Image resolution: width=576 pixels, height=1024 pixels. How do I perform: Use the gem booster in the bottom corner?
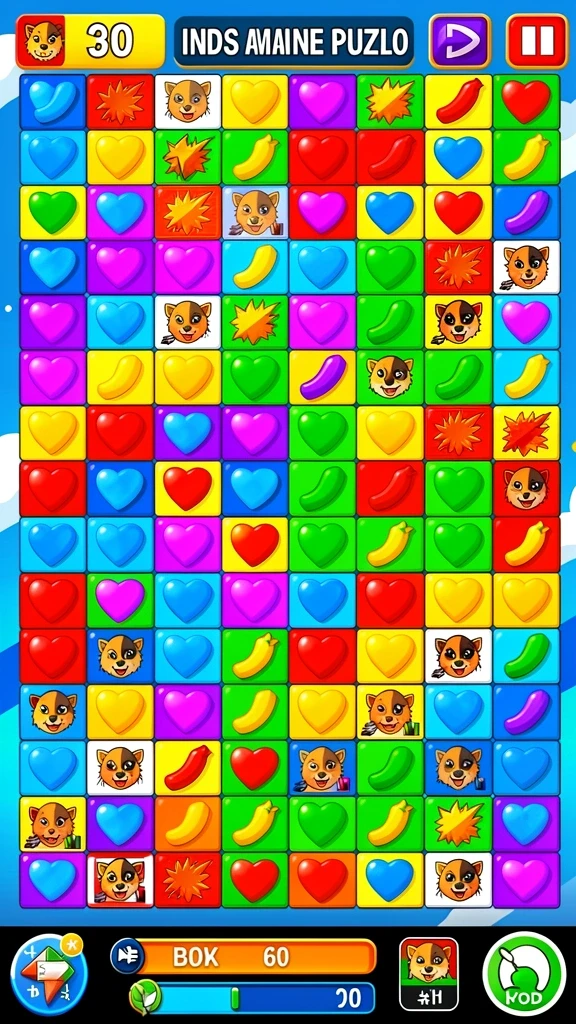click(x=48, y=974)
